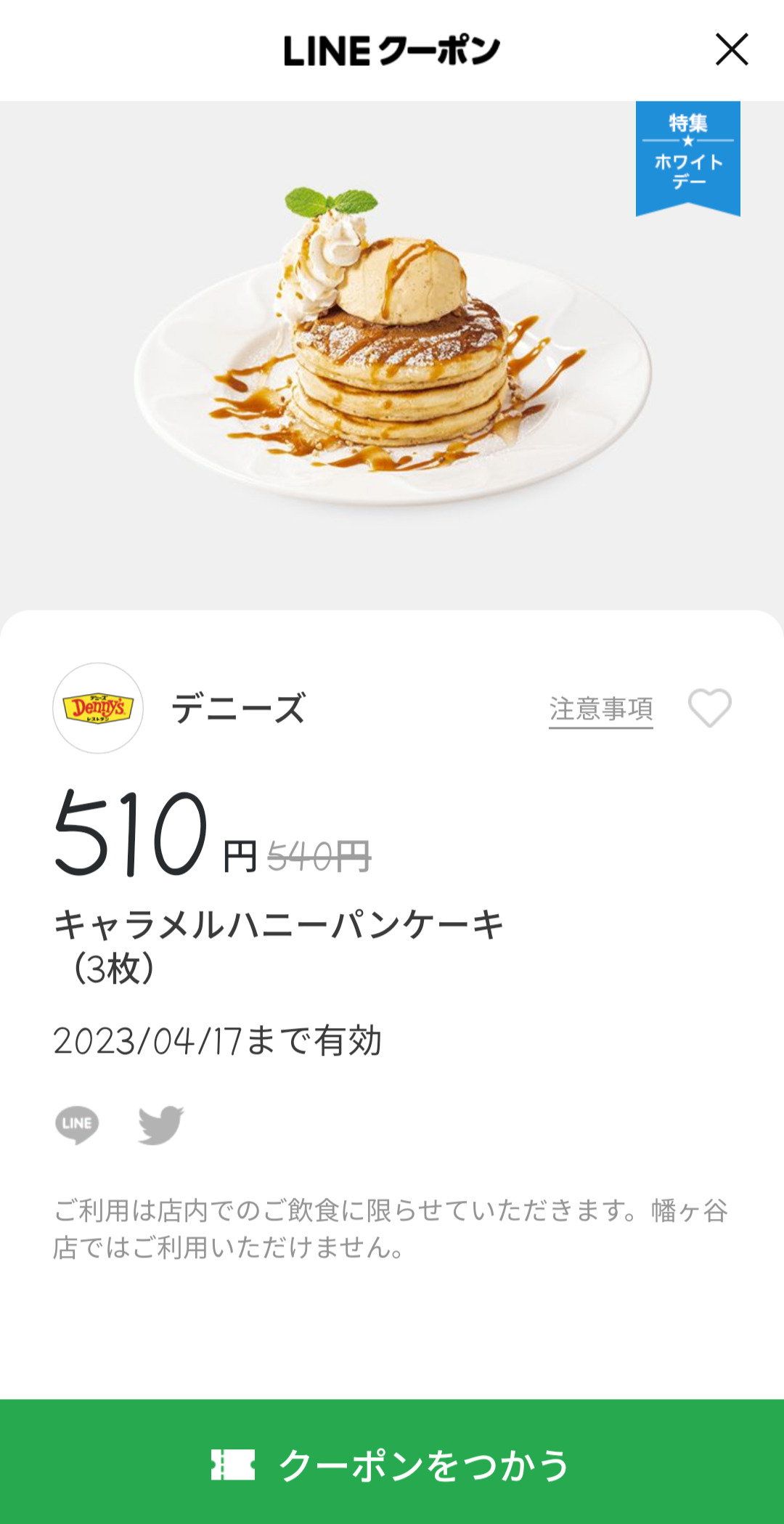Screen dimensions: 784x1524
Task: Share the coupon on Twitter
Action: [161, 1124]
